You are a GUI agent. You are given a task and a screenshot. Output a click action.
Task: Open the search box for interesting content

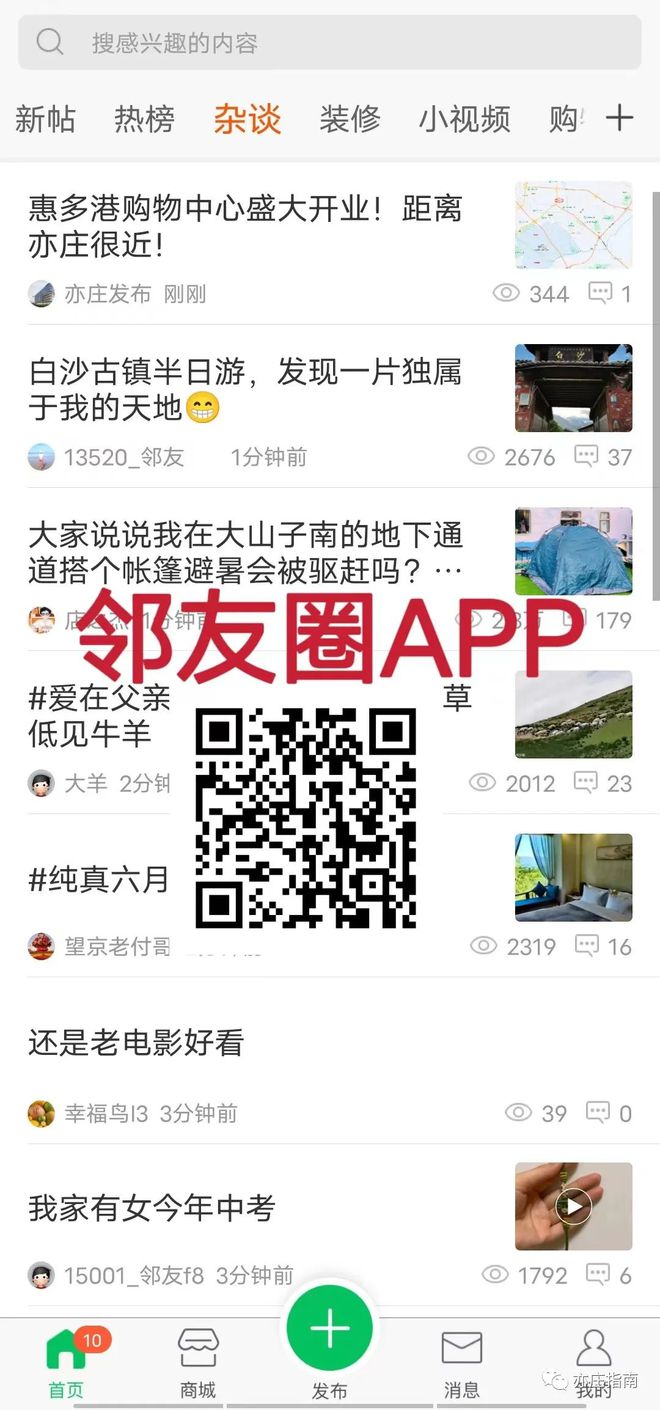(x=330, y=42)
